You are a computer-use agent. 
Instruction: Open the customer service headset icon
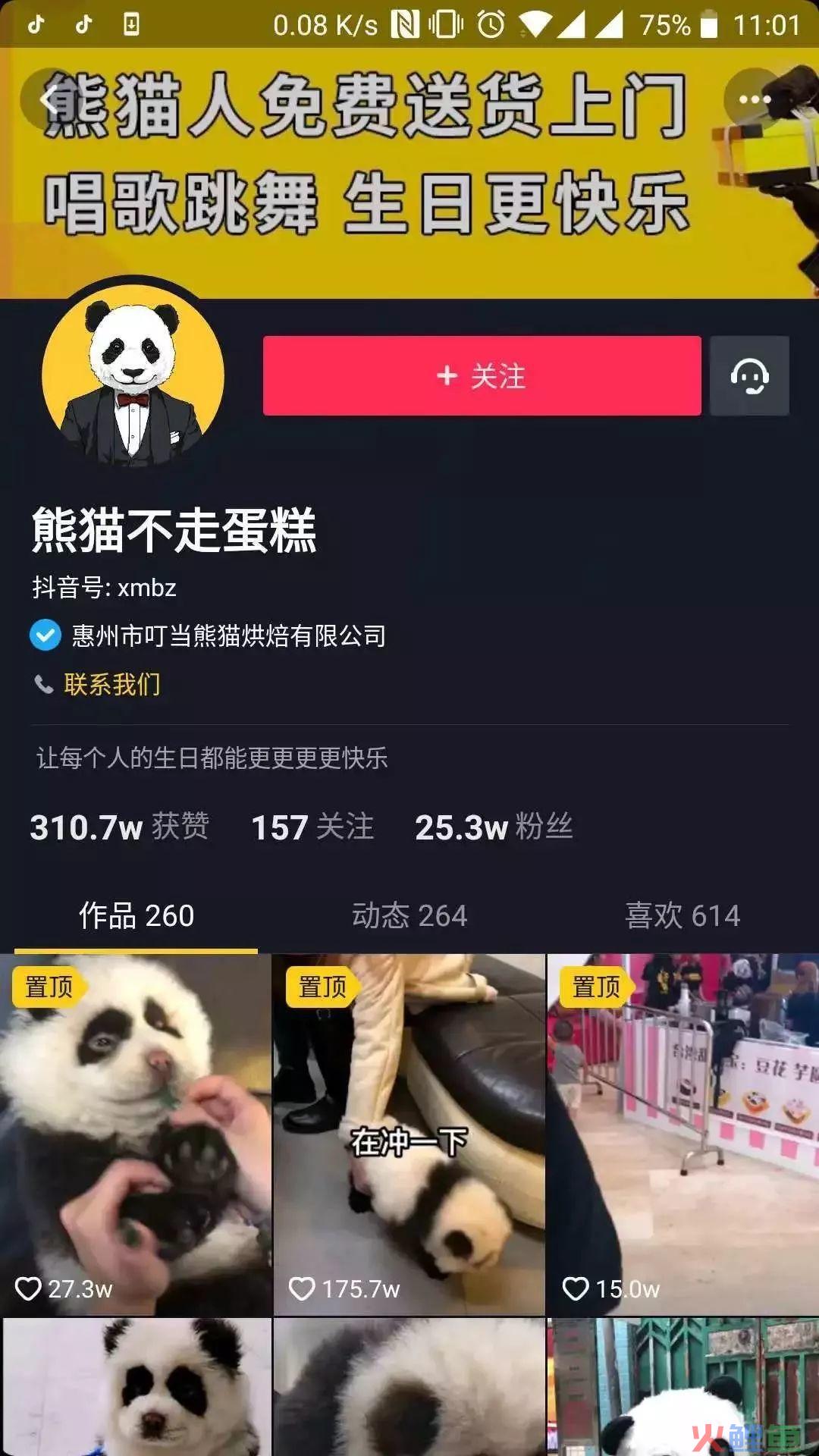749,376
